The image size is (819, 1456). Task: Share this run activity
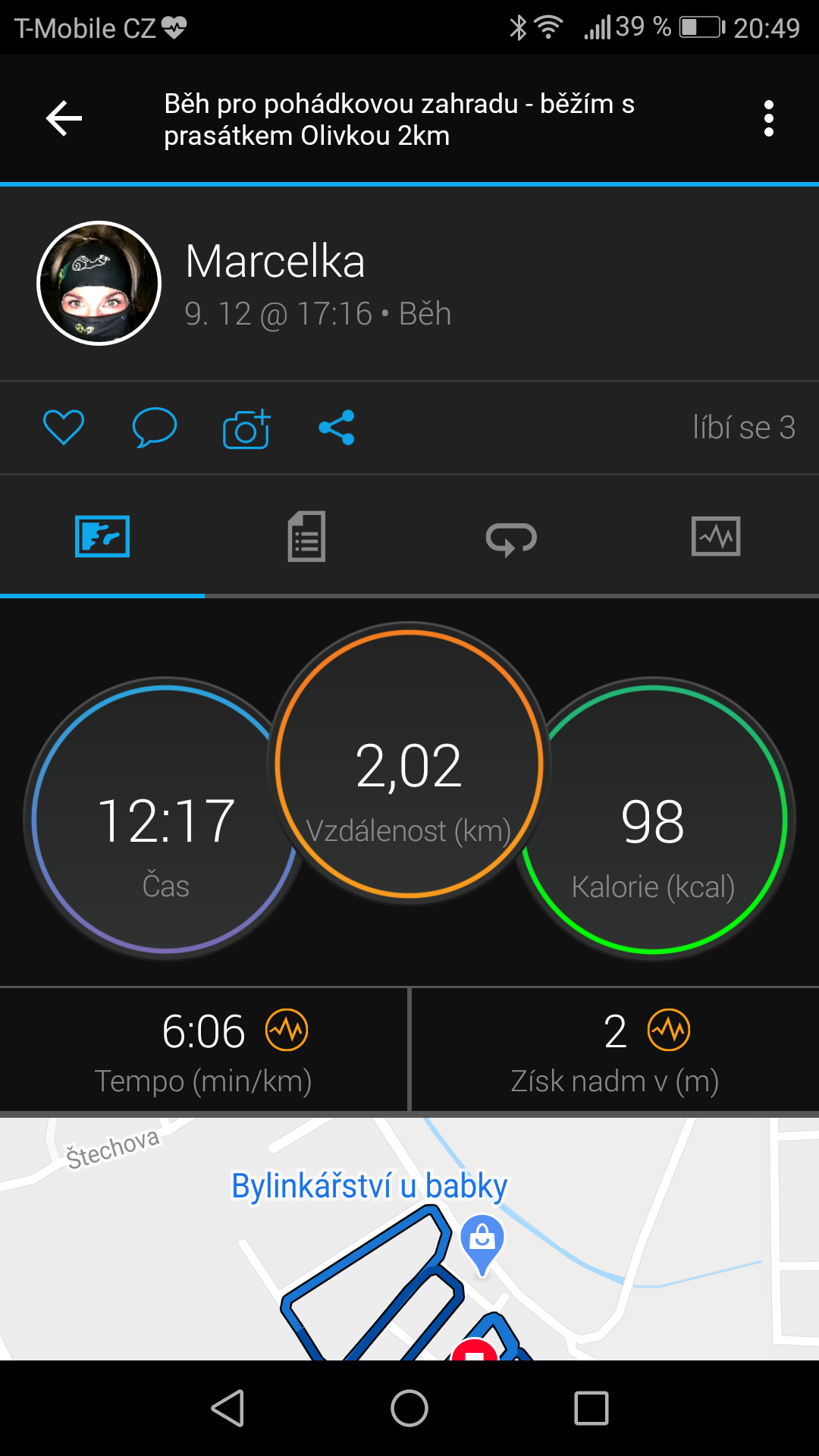point(337,428)
